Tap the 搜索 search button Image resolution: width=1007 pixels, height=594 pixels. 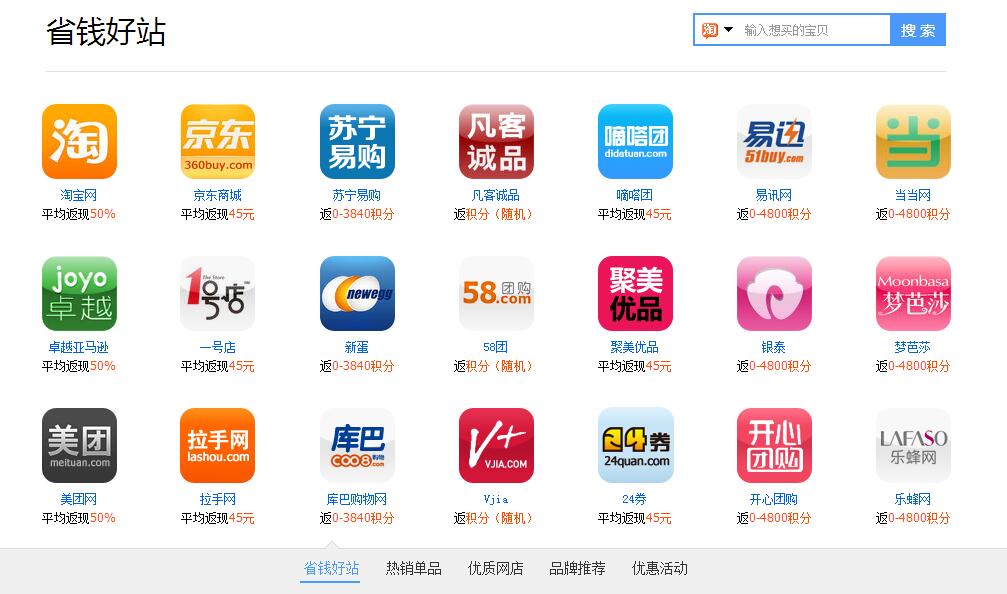pyautogui.click(x=917, y=30)
